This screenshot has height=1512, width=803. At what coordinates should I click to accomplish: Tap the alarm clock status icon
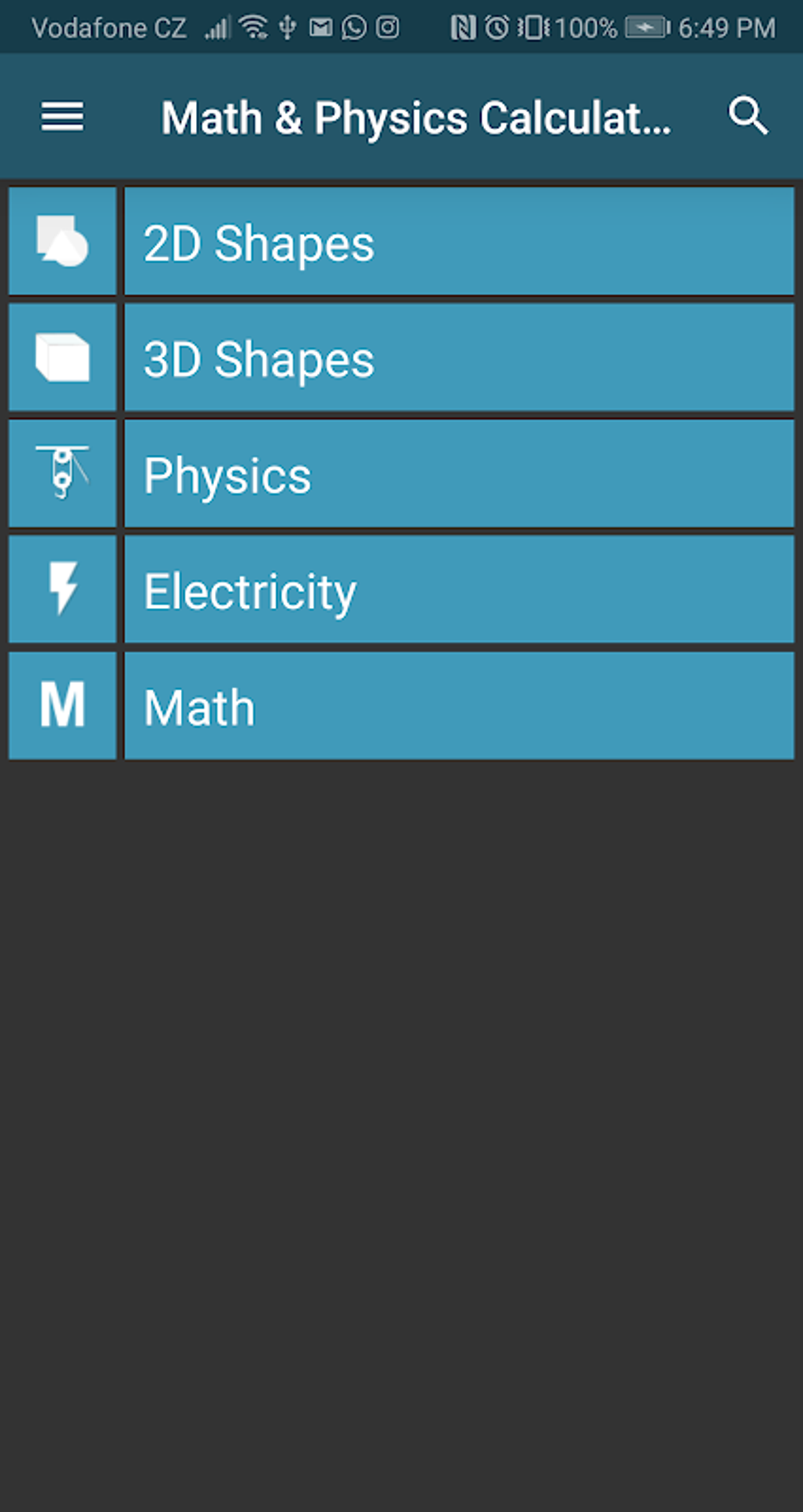tap(497, 25)
